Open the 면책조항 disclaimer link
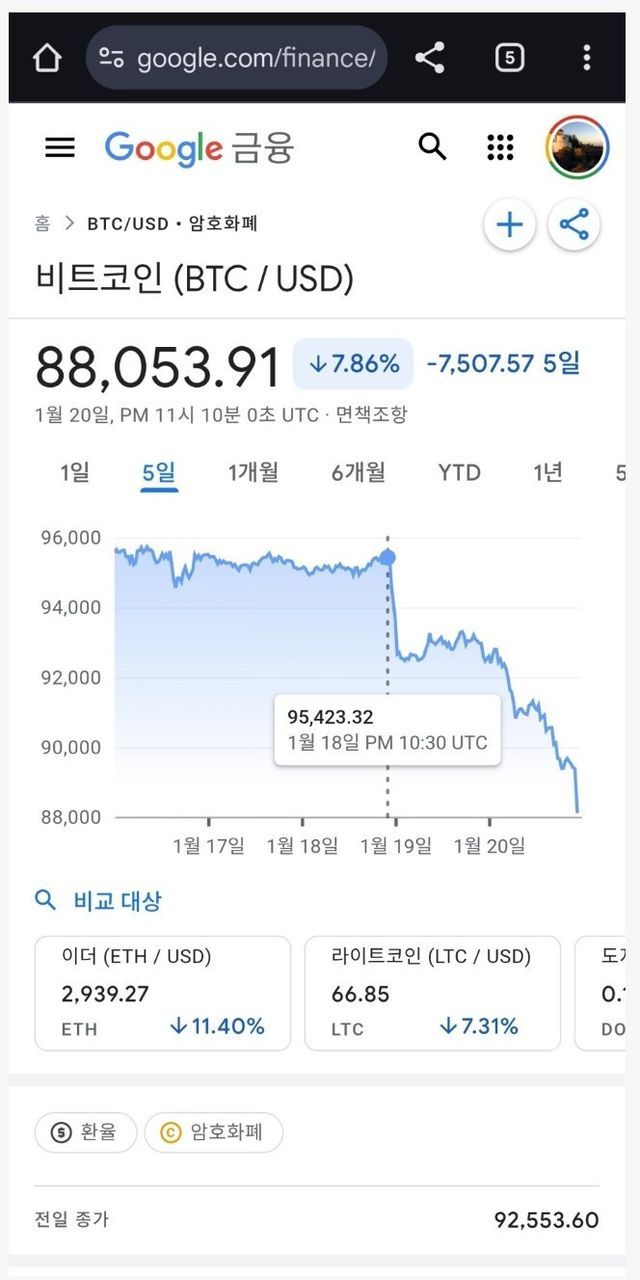This screenshot has width=640, height=1280. [371, 414]
